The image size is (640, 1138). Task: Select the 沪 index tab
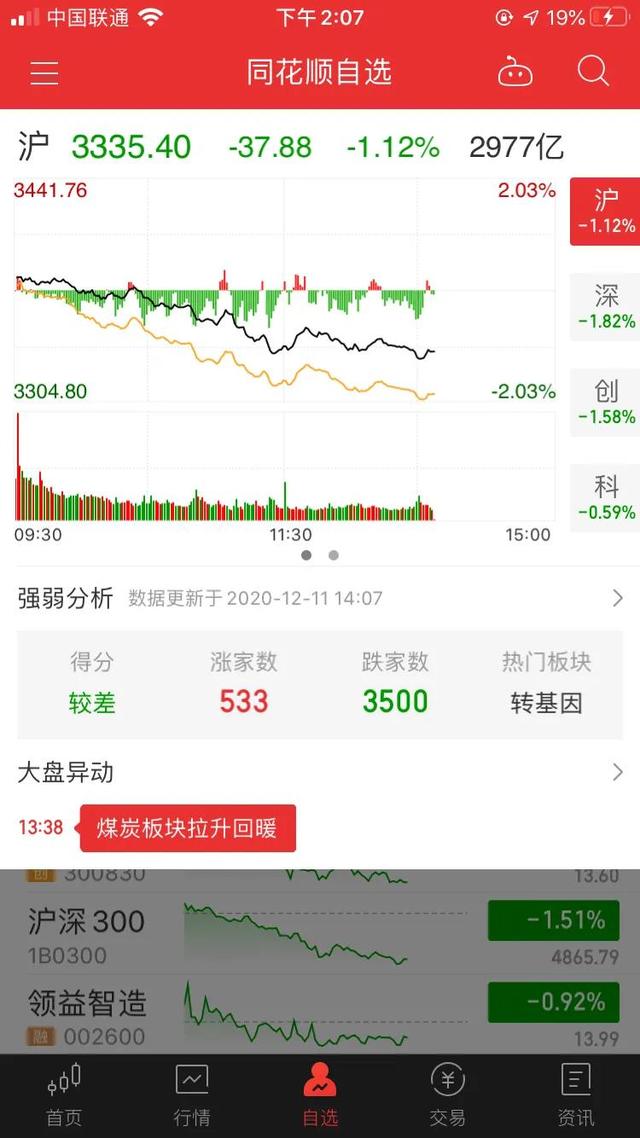[x=605, y=211]
